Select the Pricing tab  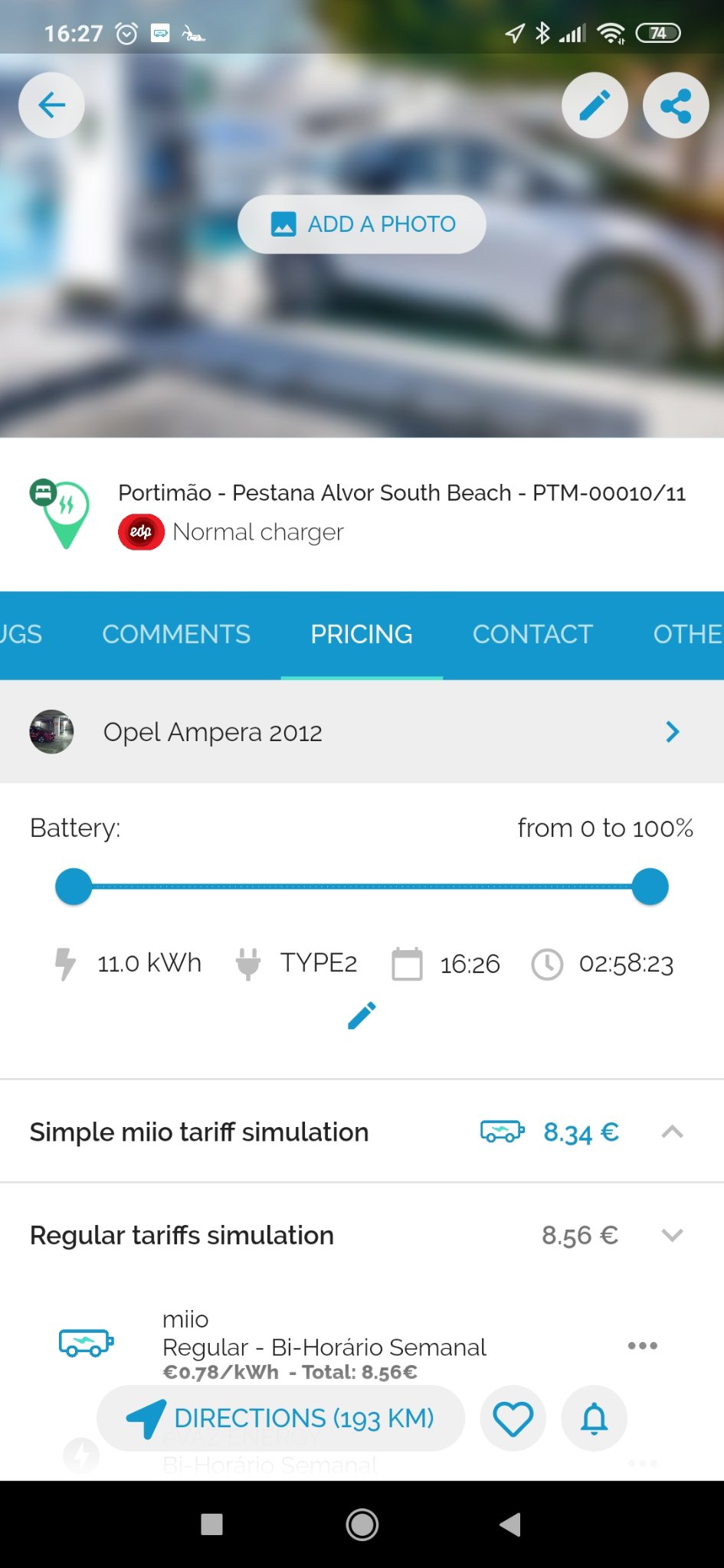point(362,634)
